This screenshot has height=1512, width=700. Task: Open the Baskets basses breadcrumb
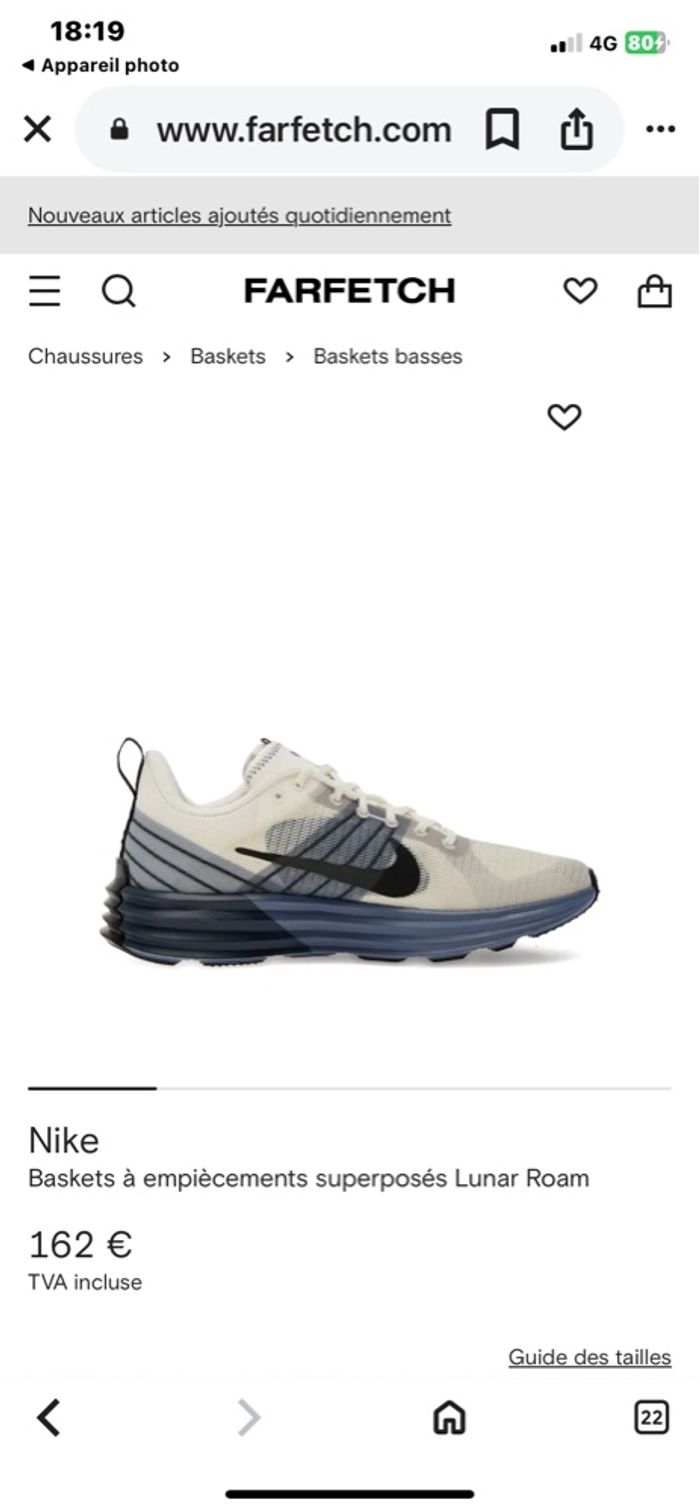click(388, 356)
